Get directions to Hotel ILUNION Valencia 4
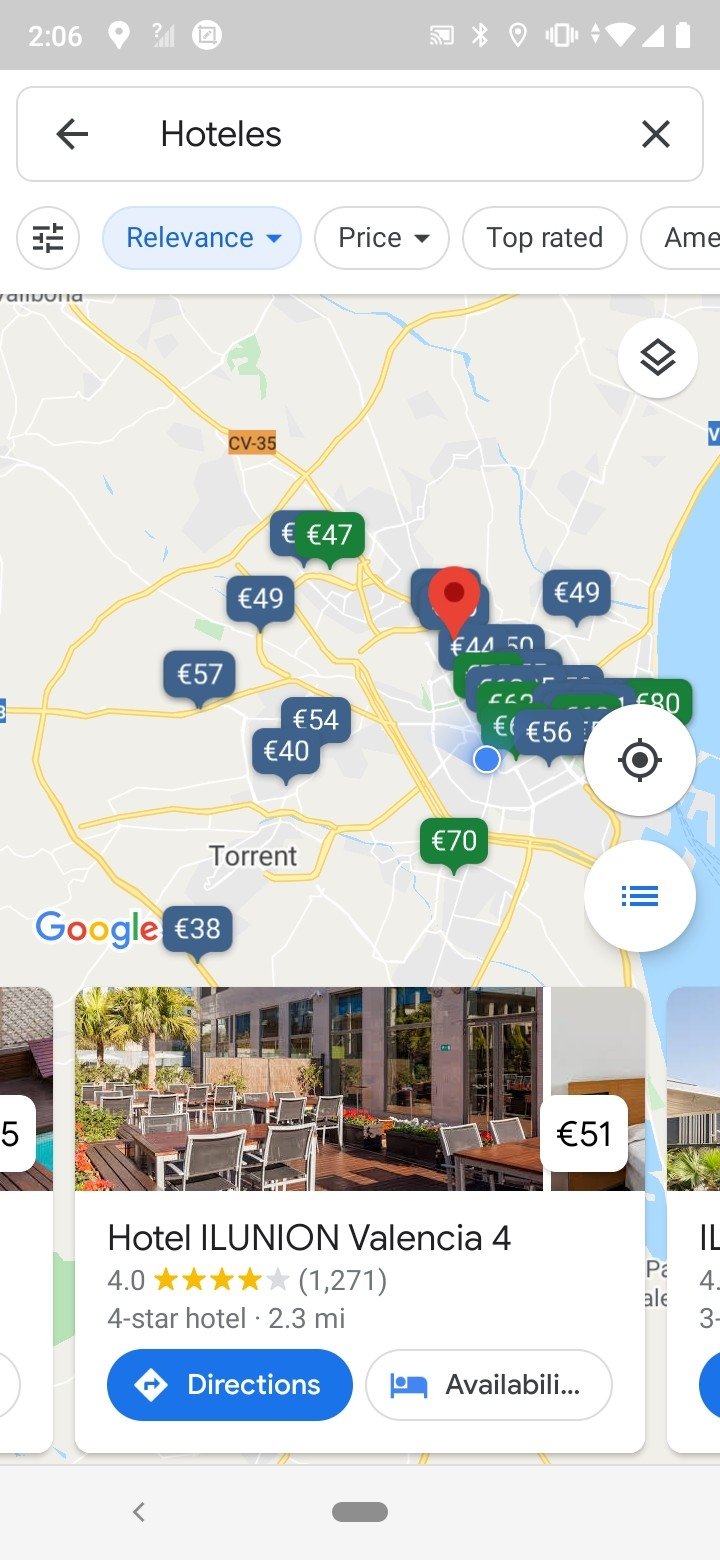The width and height of the screenshot is (720, 1560). 230,1384
